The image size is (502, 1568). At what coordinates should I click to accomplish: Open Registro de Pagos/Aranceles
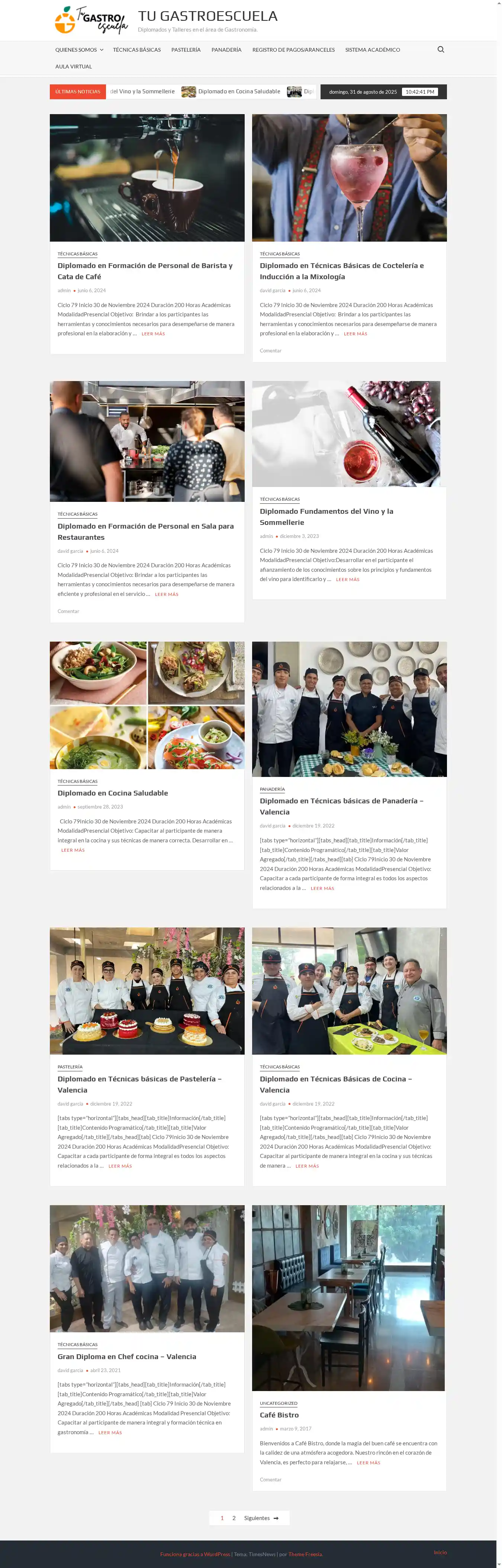click(x=293, y=50)
